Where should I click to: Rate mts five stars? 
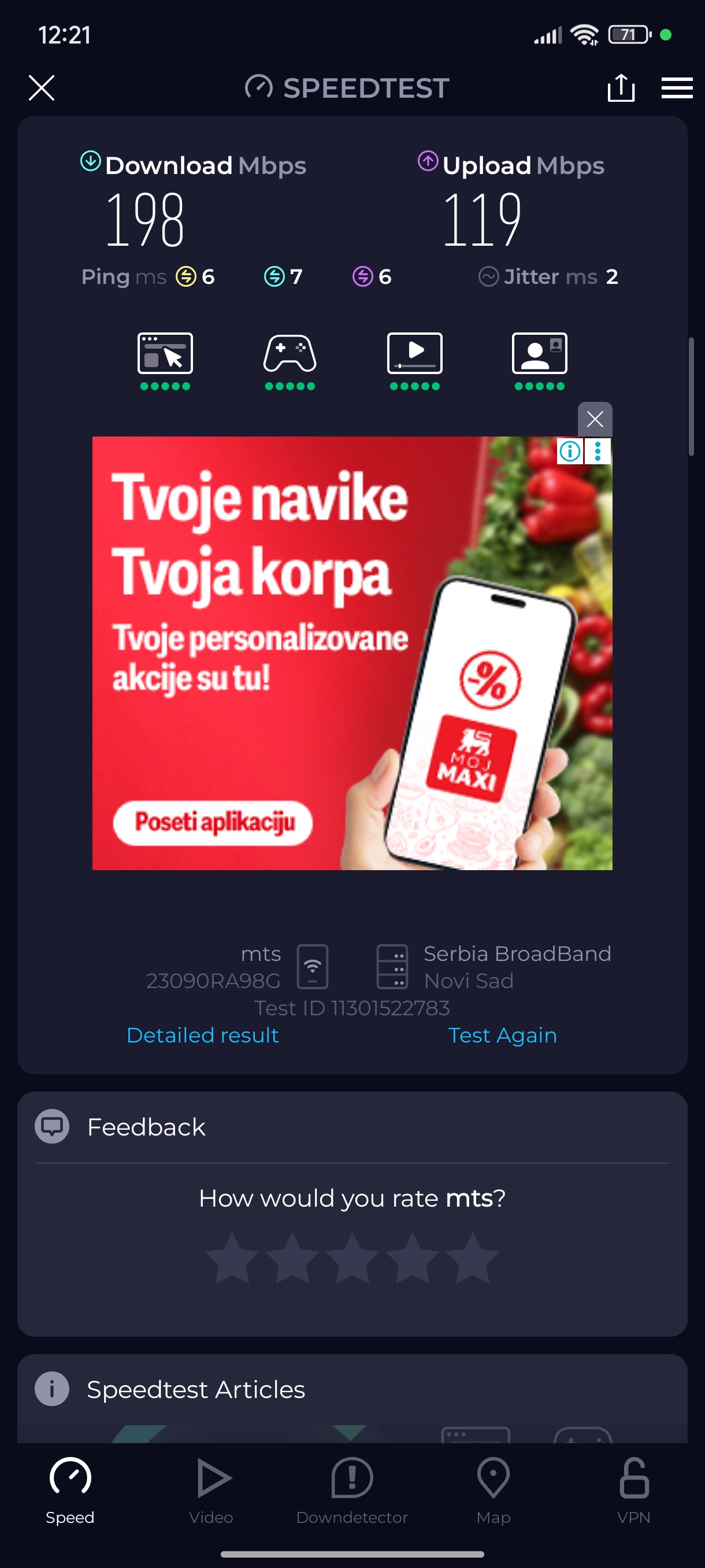click(x=472, y=1259)
